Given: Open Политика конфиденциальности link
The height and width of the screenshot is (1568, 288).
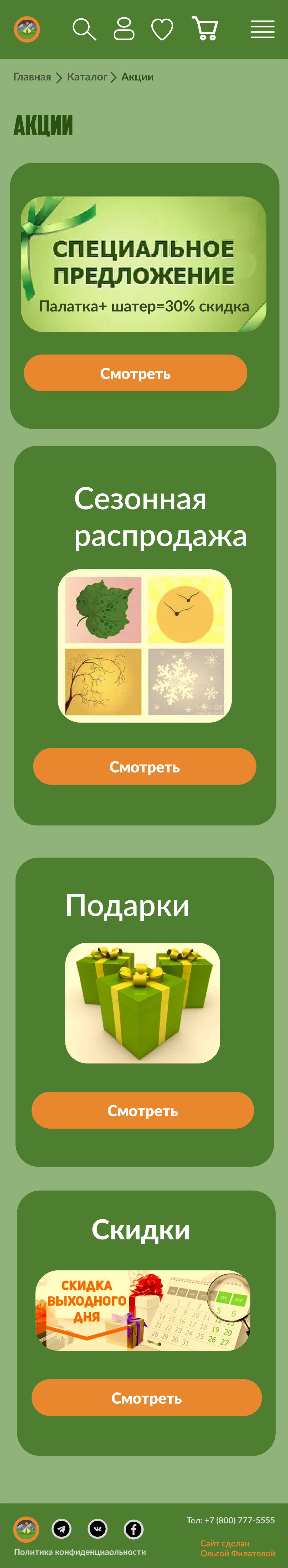Looking at the screenshot, I should click(80, 1551).
